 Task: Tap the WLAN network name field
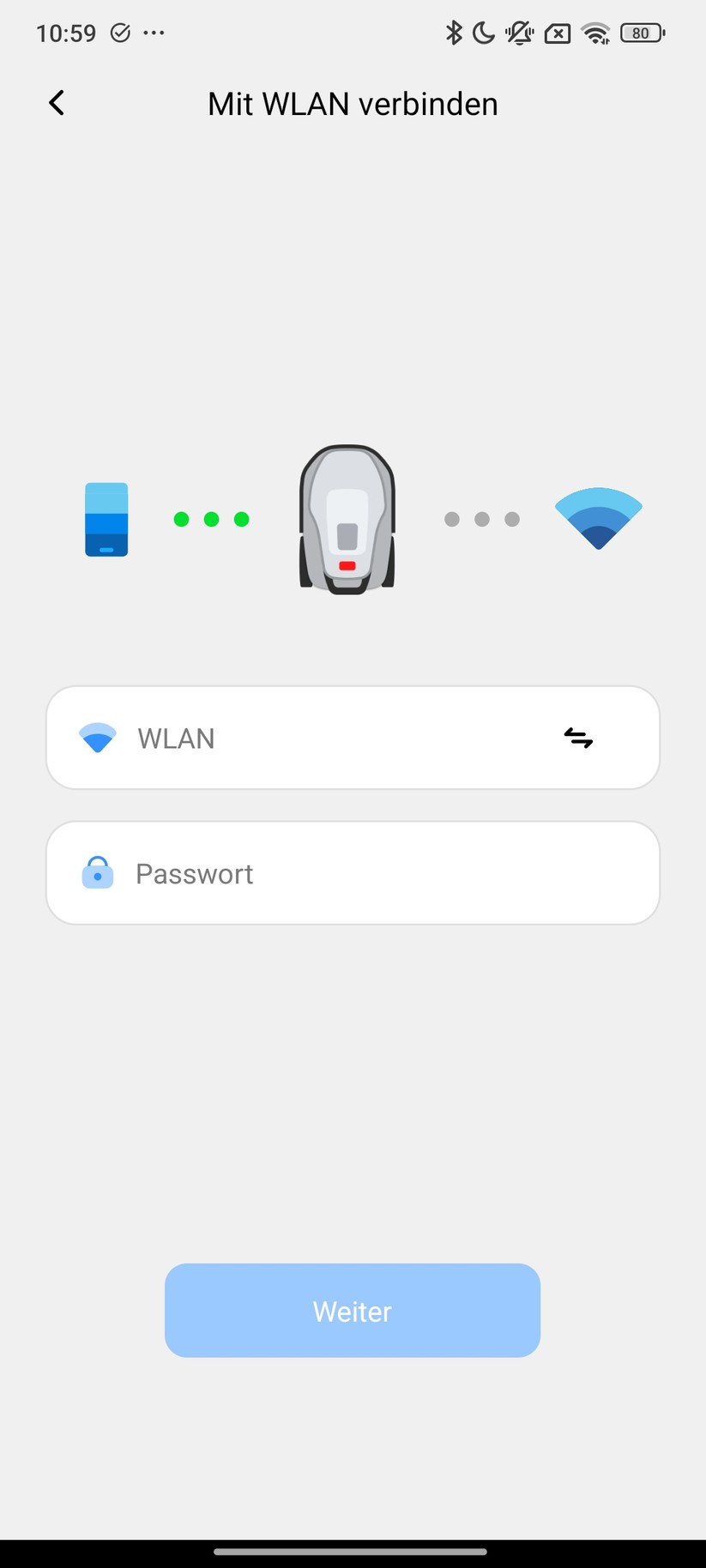click(326, 738)
